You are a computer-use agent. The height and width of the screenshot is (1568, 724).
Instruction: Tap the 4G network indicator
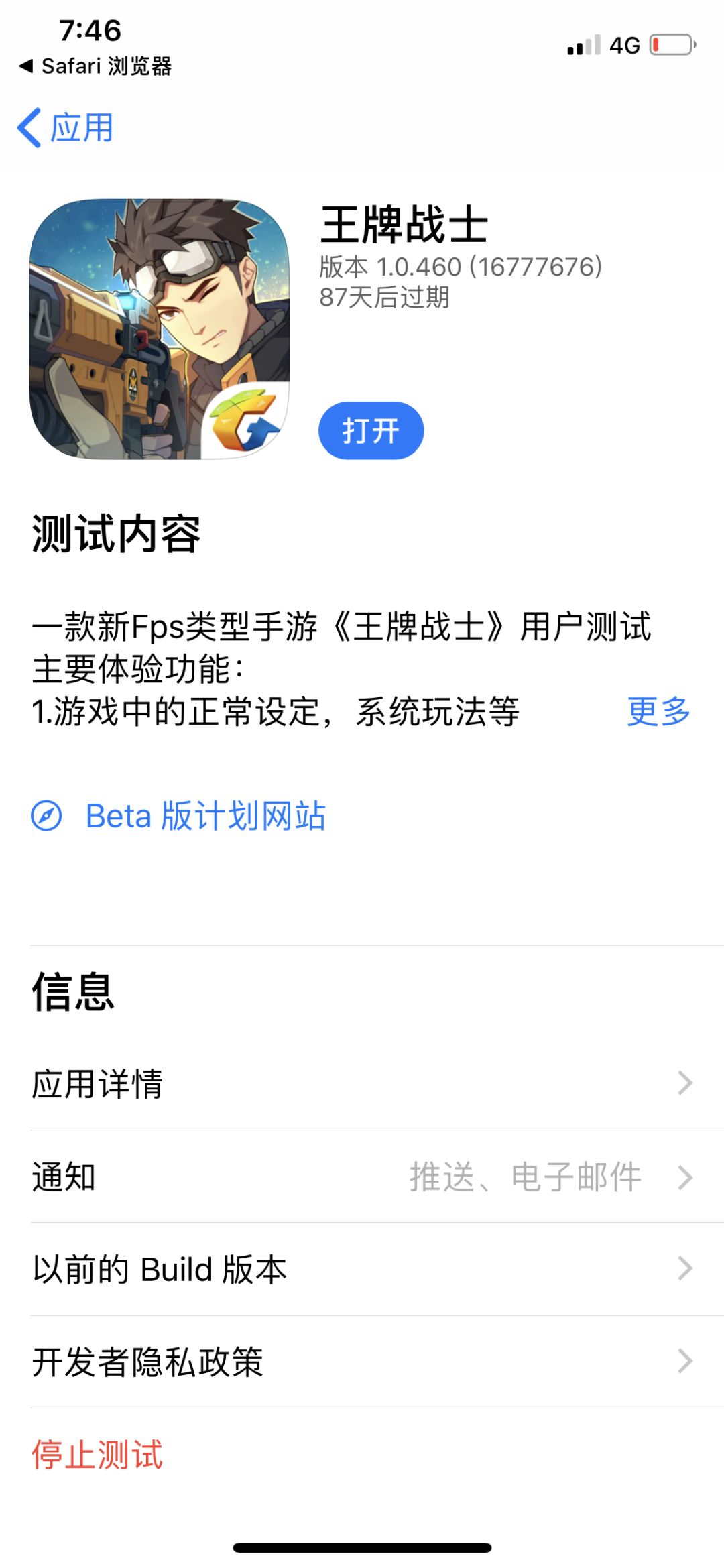pos(625,46)
